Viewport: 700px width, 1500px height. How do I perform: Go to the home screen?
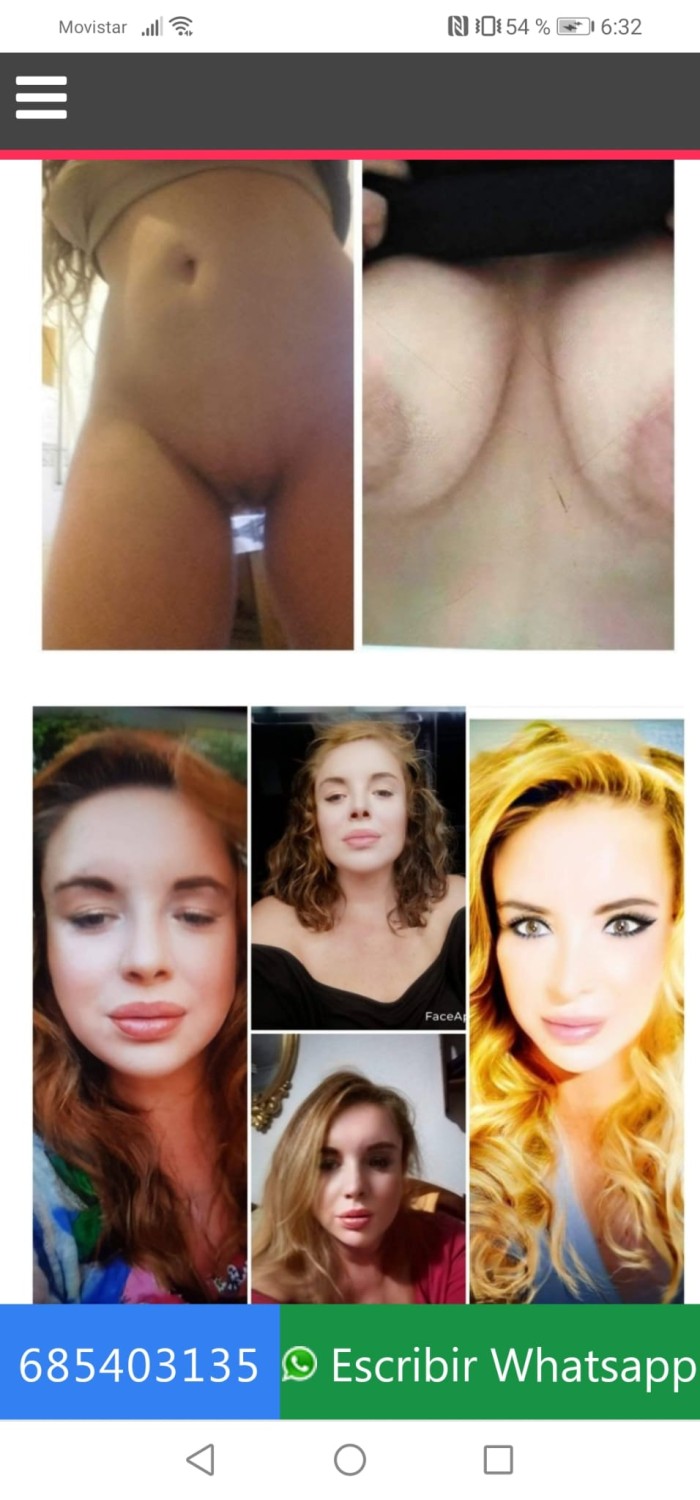coord(350,1459)
